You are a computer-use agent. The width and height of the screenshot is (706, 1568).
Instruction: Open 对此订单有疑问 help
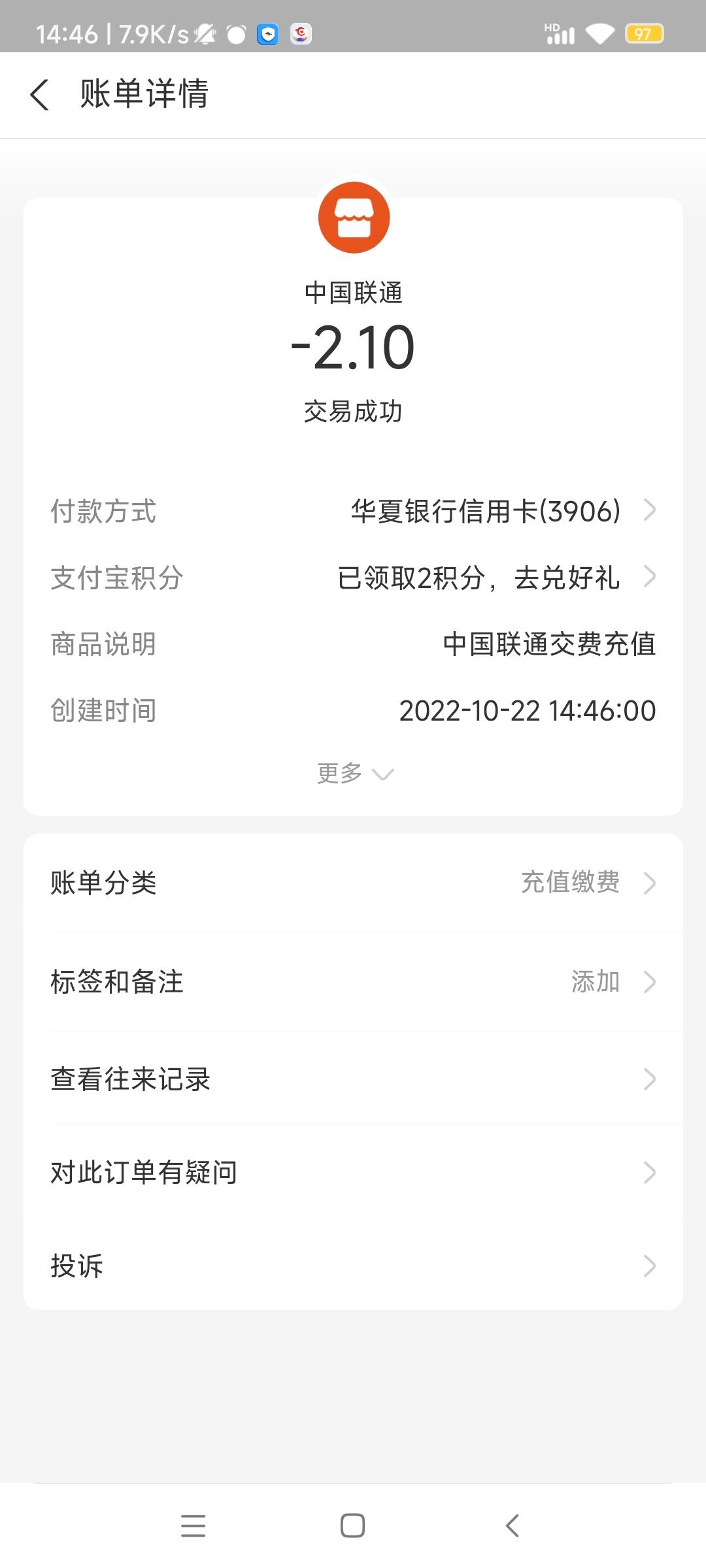tap(353, 1173)
